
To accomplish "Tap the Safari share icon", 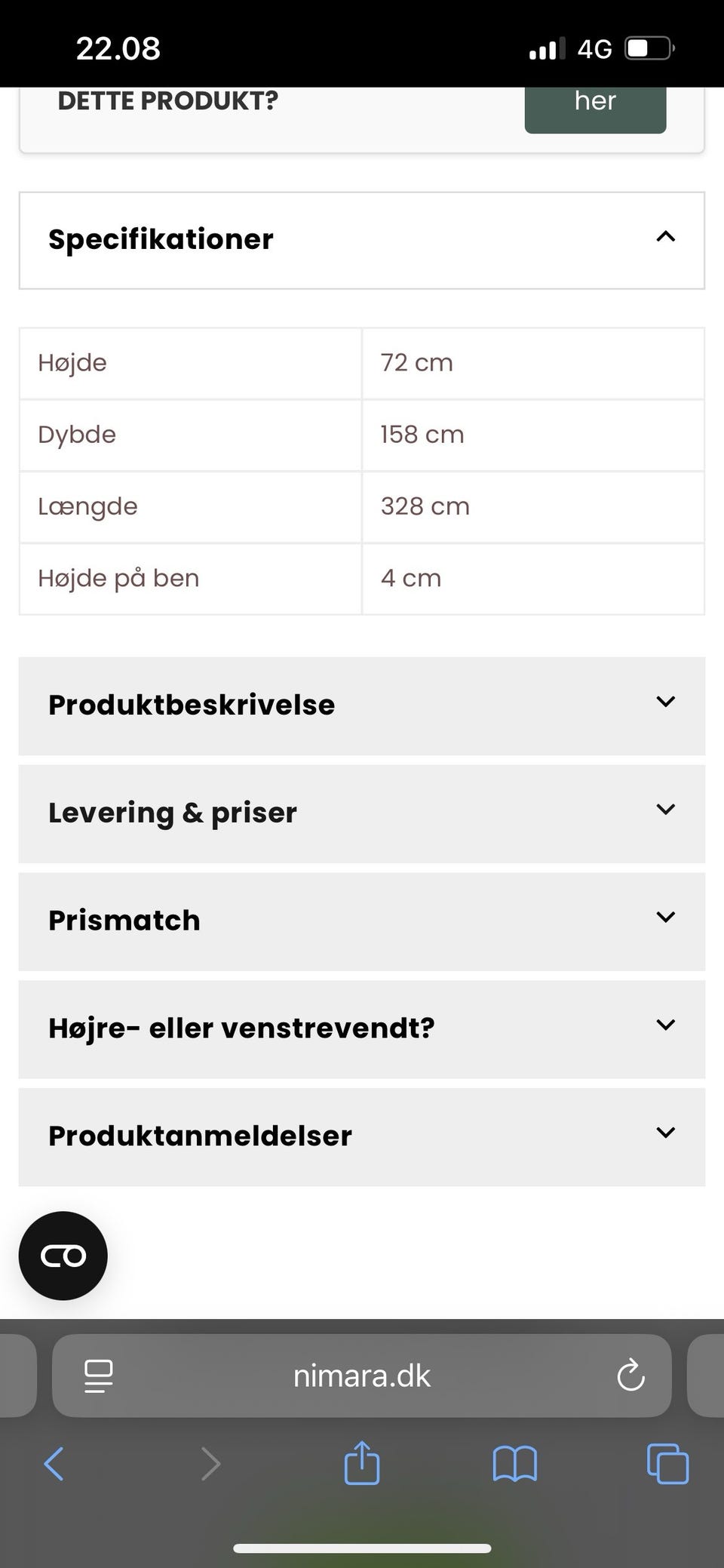I will pos(362,1464).
